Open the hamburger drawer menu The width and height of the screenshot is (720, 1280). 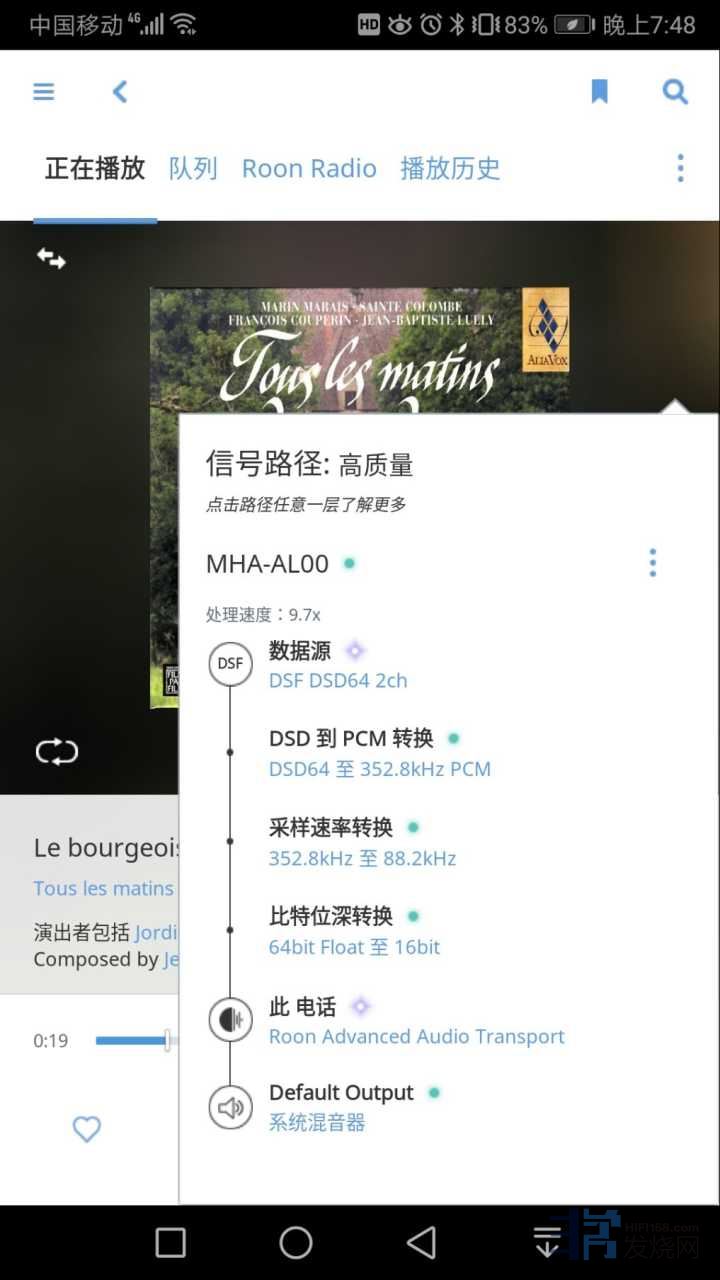(43, 92)
